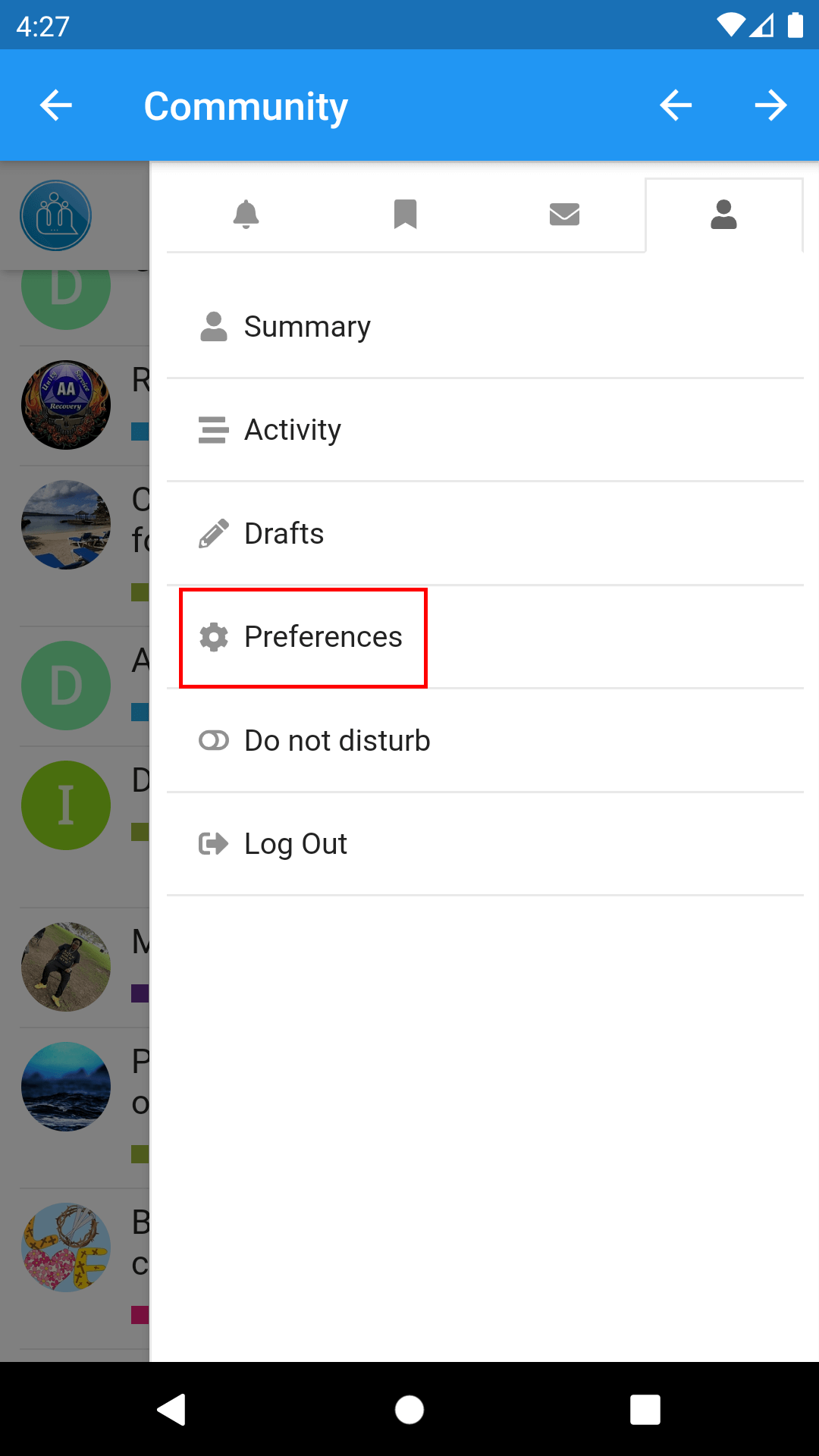Switch to the messages envelope tab
819x1456 pixels.
[x=564, y=215]
